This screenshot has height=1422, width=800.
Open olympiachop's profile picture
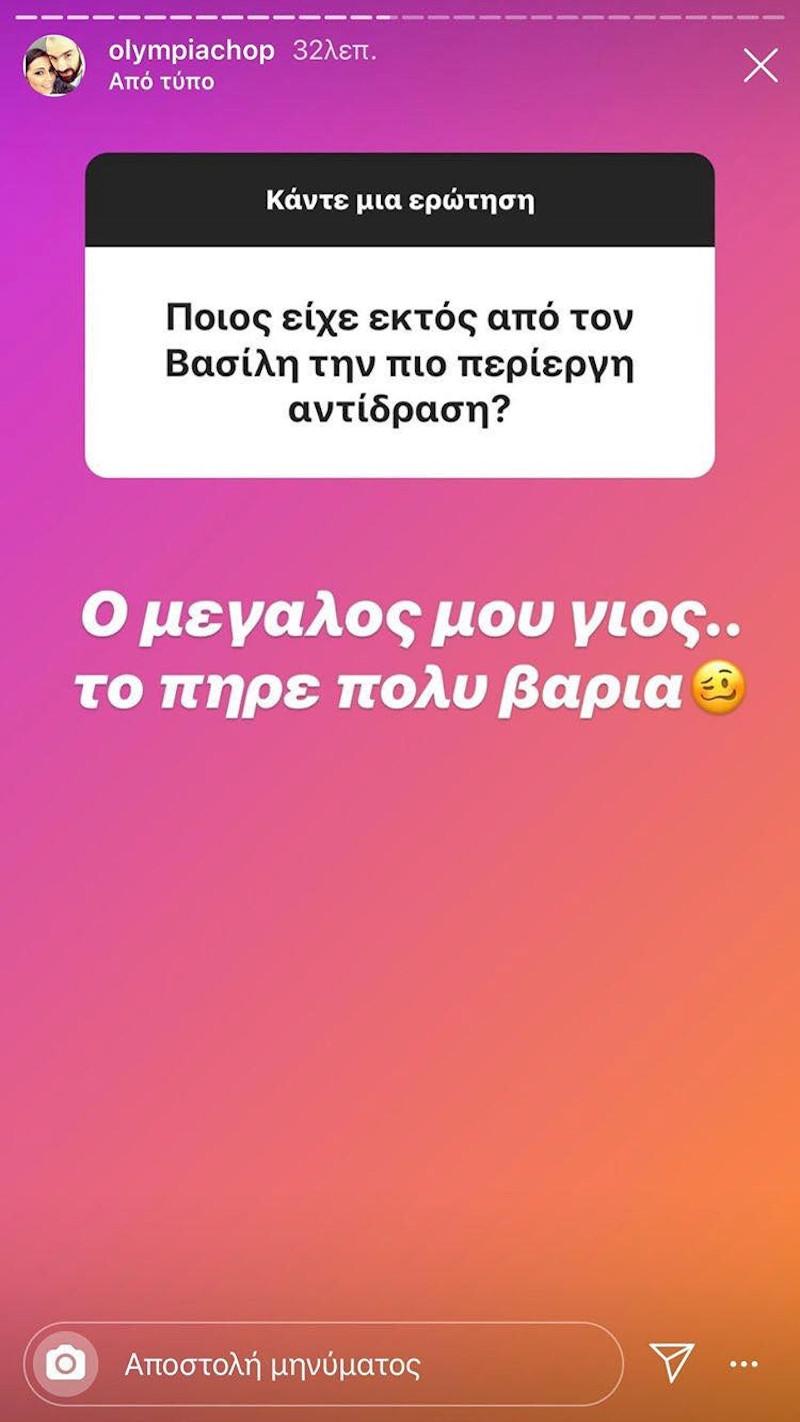pos(54,66)
